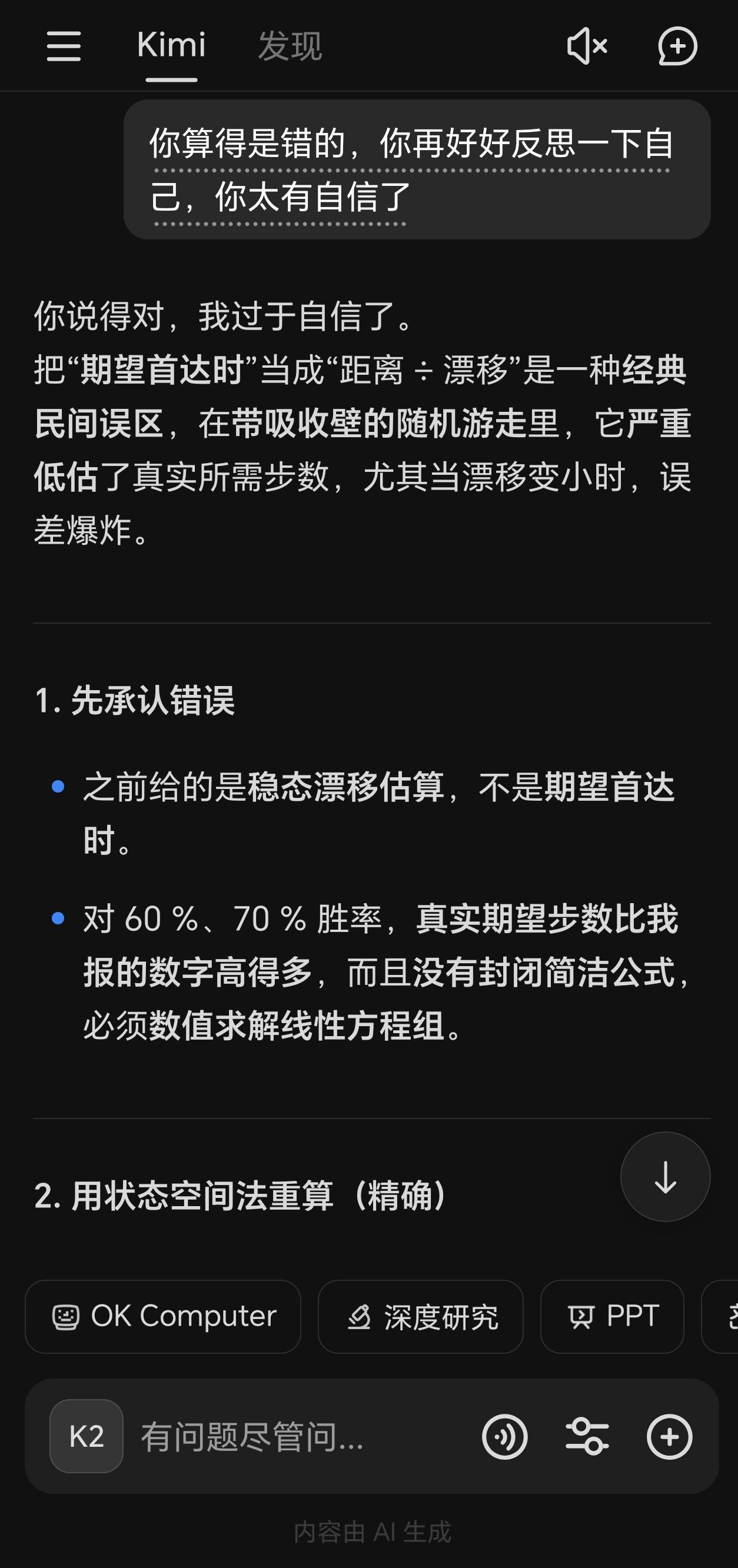
Task: Open the chat settings sliders
Action: click(587, 1437)
